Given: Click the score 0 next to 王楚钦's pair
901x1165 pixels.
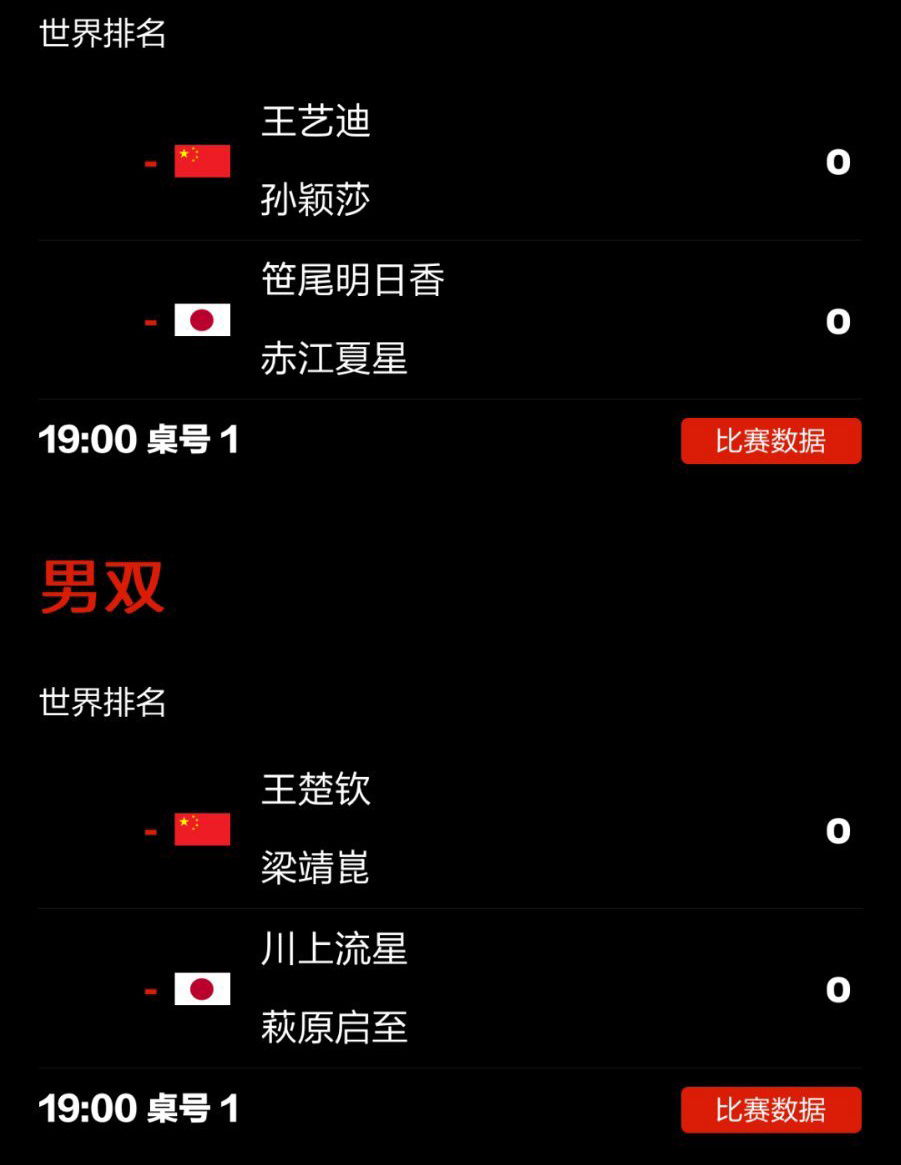Looking at the screenshot, I should [x=840, y=829].
